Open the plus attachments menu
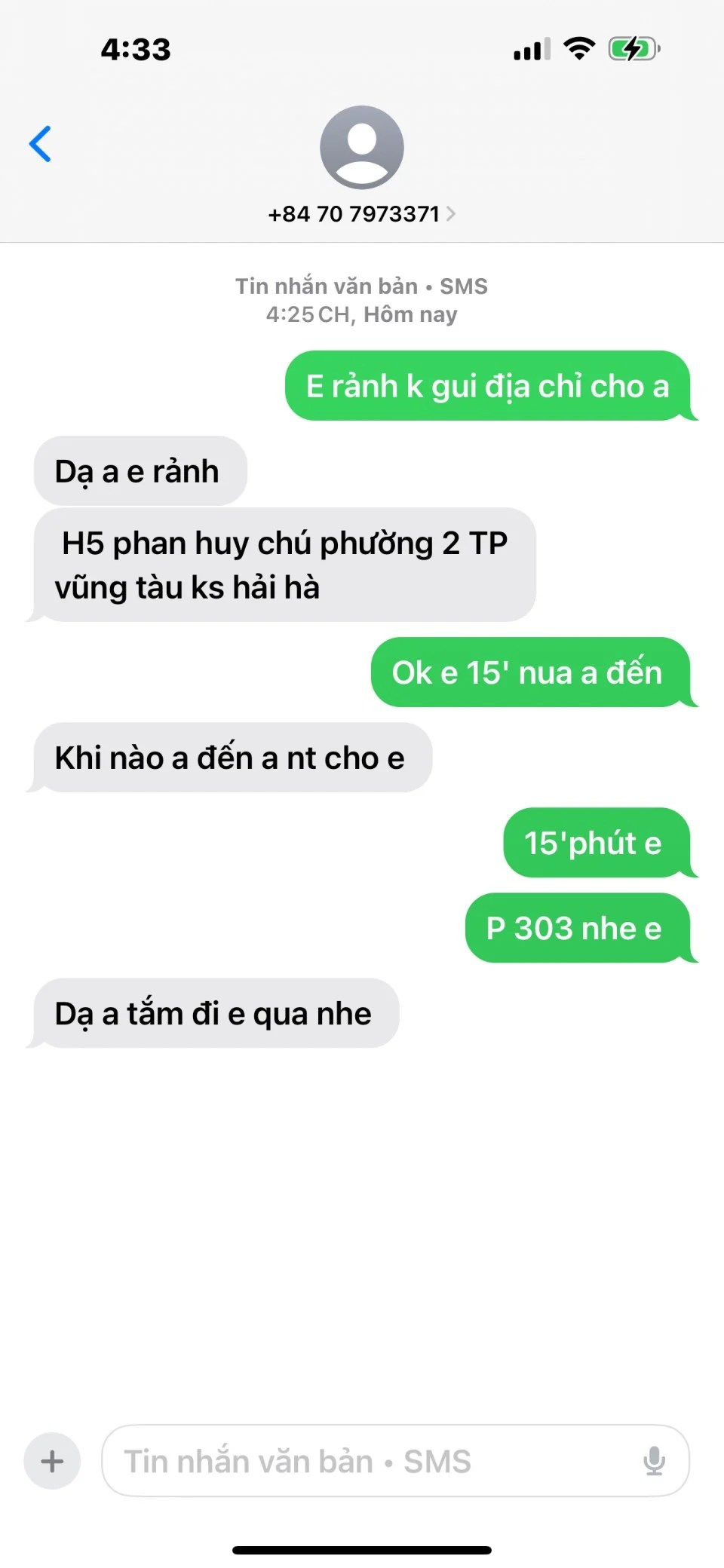 coord(52,1461)
